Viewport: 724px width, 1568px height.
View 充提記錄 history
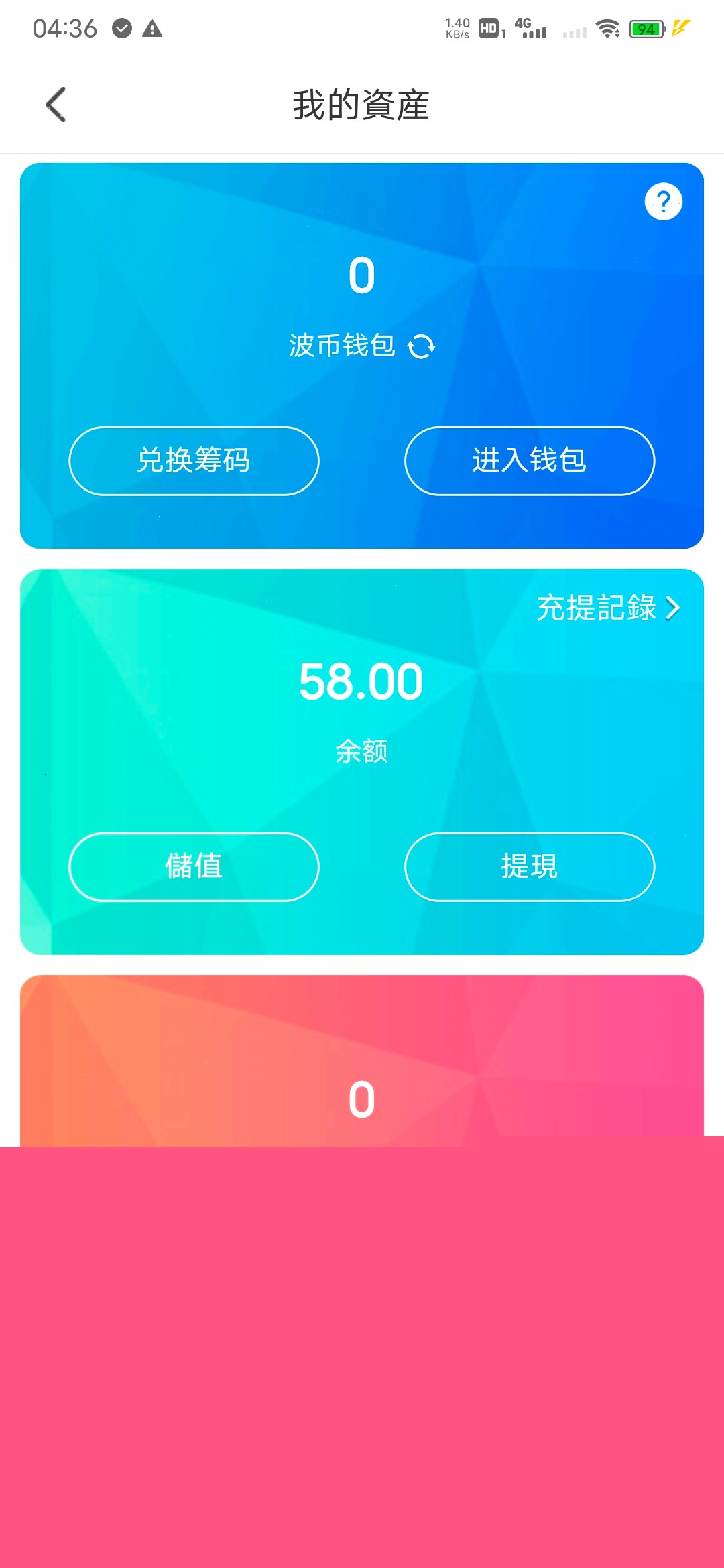click(608, 608)
